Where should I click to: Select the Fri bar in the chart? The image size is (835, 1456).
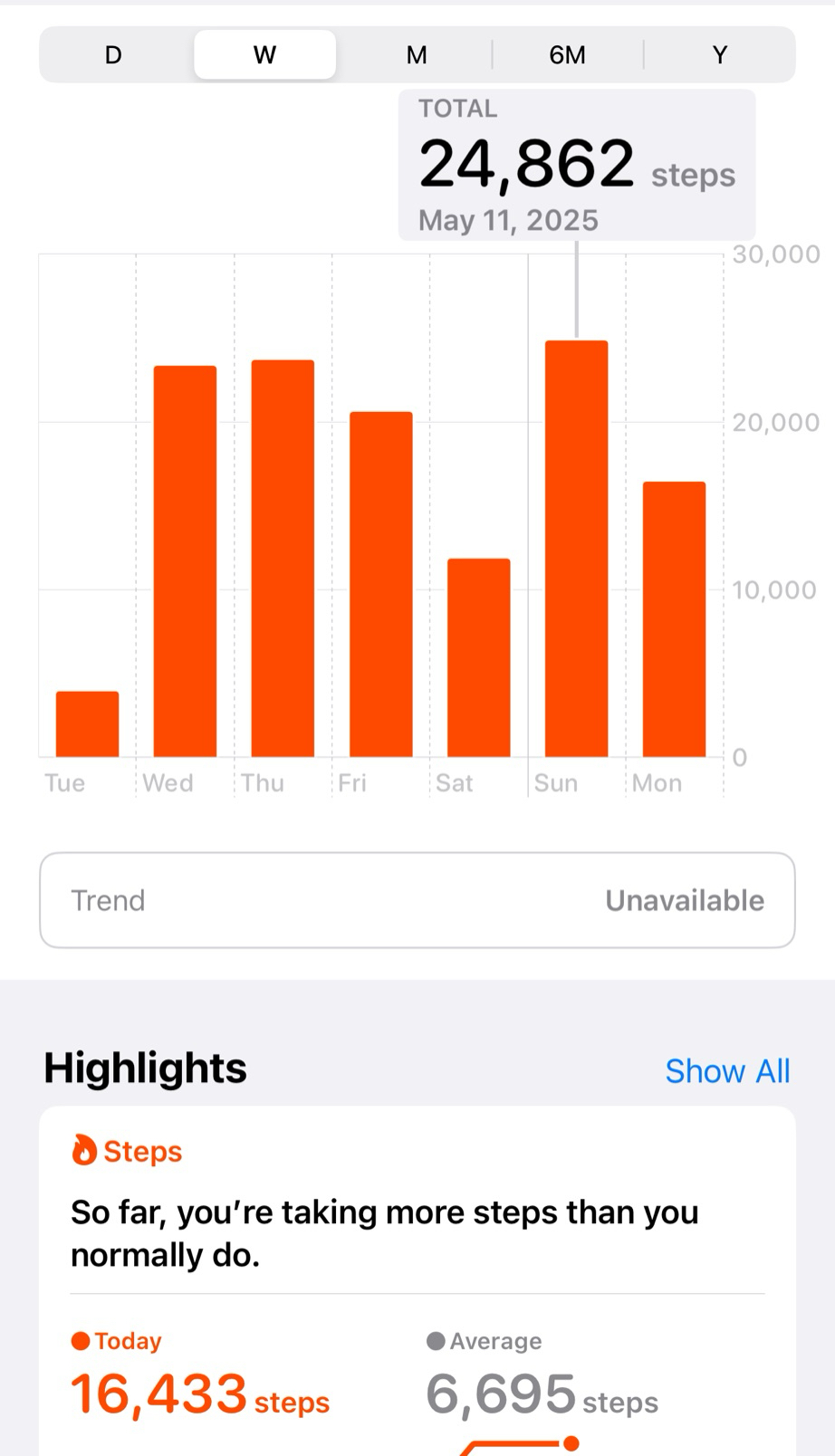coord(380,584)
